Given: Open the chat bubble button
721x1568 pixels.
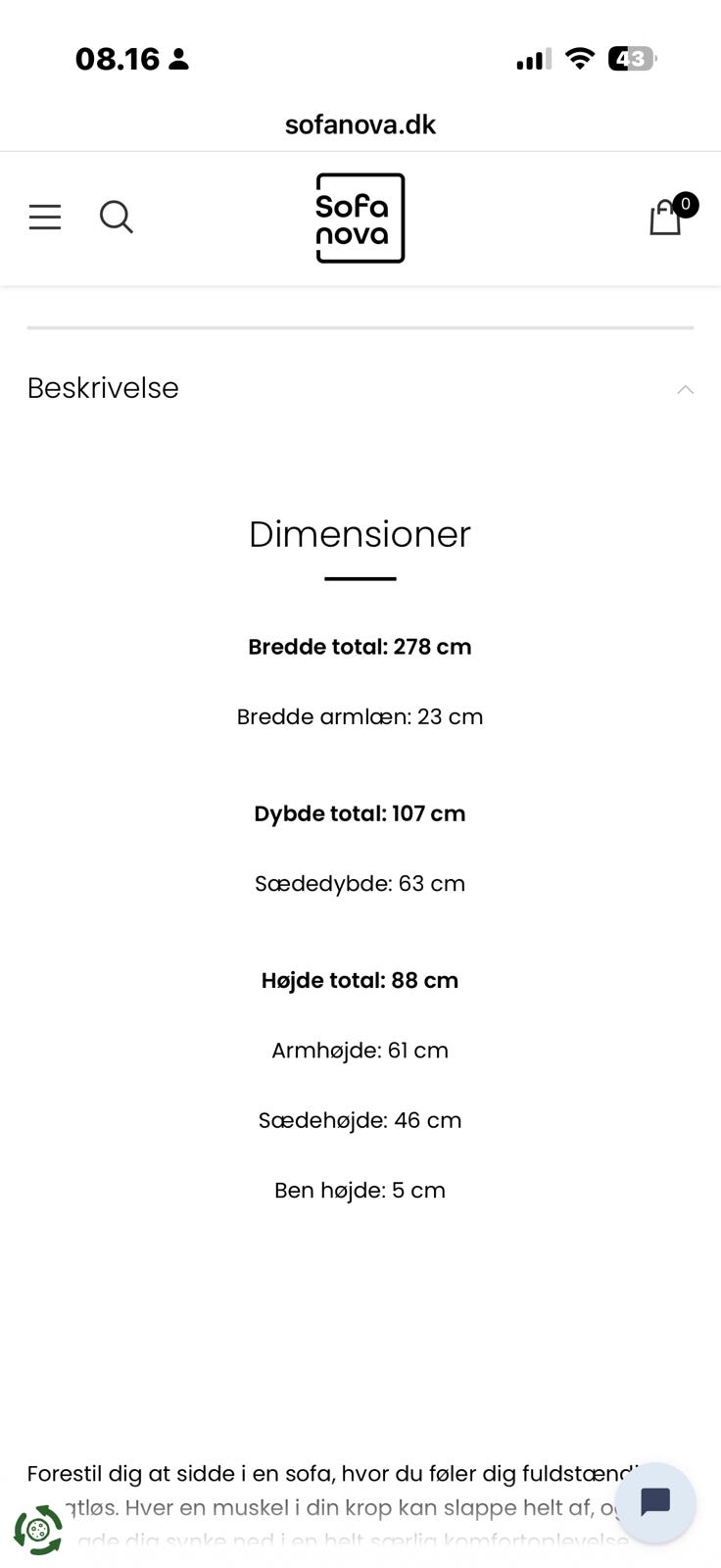Looking at the screenshot, I should tap(655, 1502).
